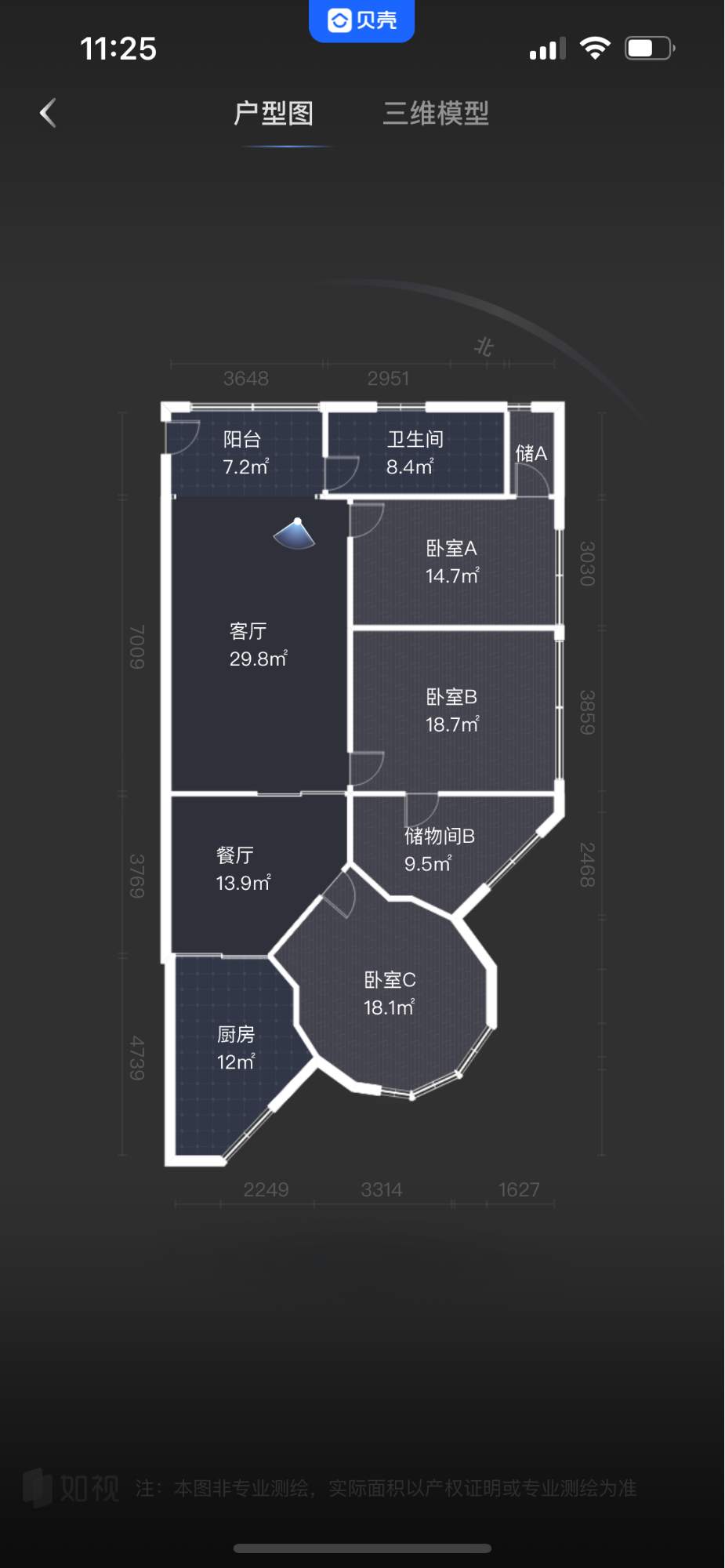Switch to the 三维模型 tab
The height and width of the screenshot is (1568, 725).
[435, 113]
